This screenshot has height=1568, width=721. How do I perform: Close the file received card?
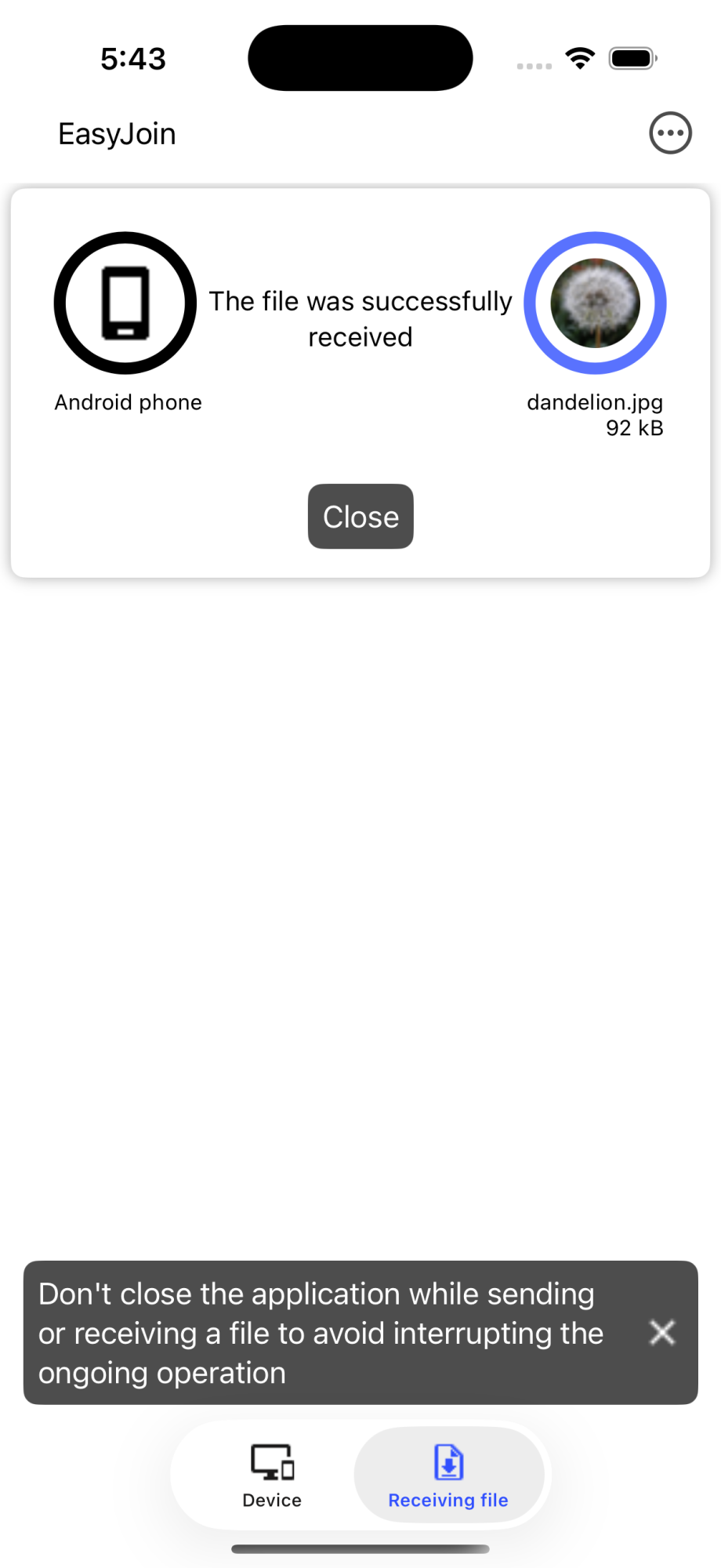[360, 517]
